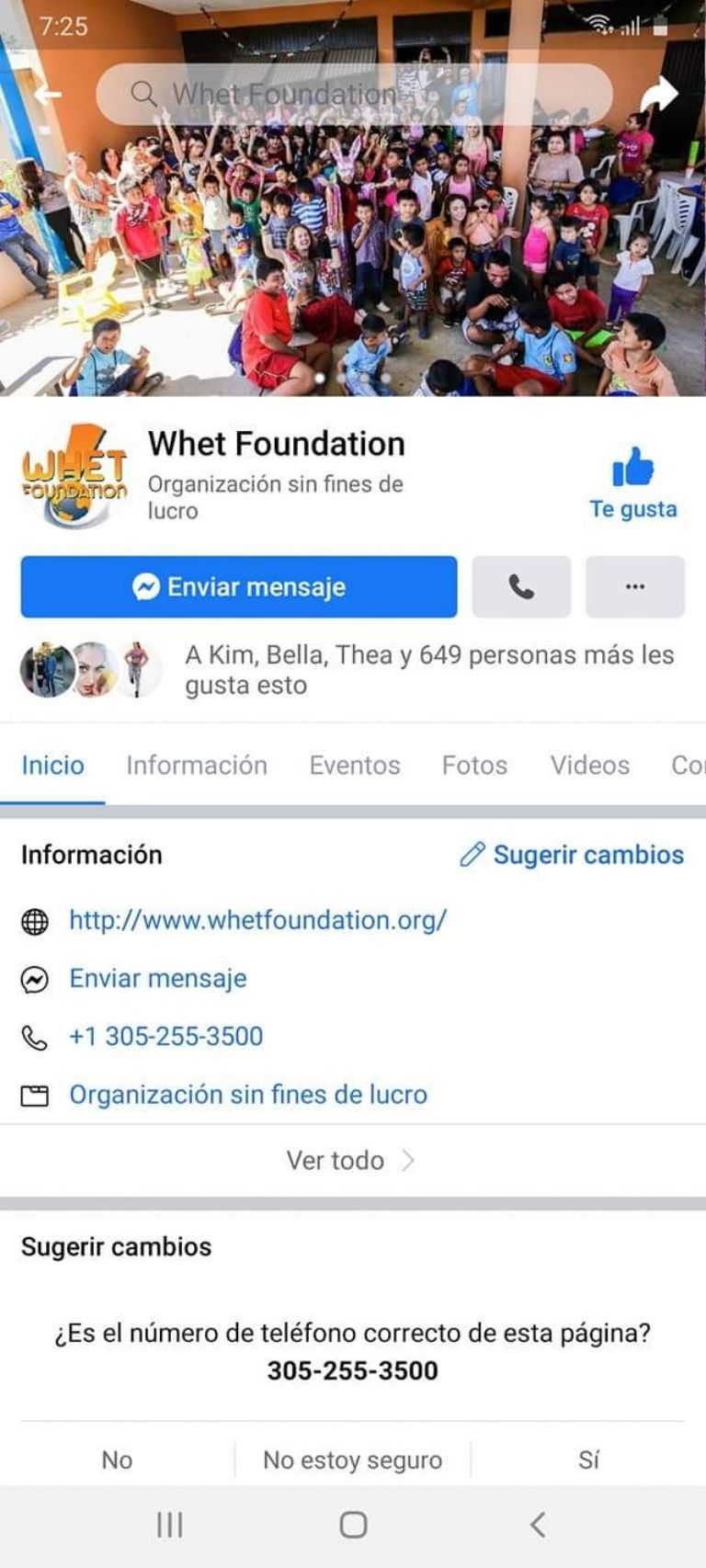Dial the +1 305-255-3500 number link
Screen dimensions: 706x1568
coord(165,1036)
